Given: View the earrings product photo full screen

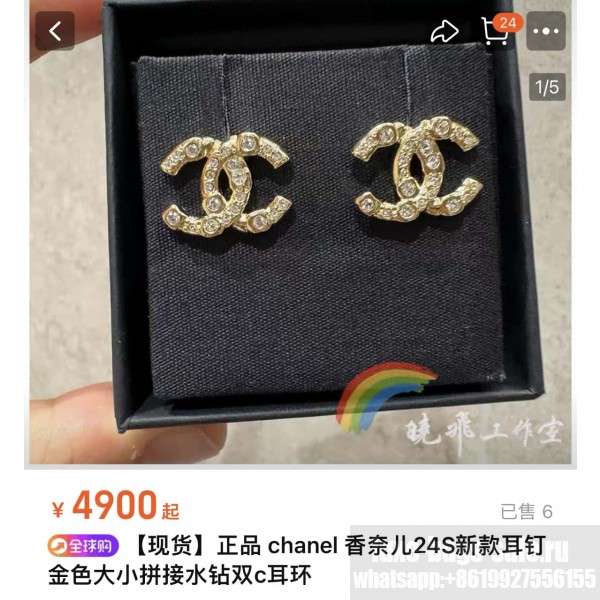Looking at the screenshot, I should tap(300, 250).
